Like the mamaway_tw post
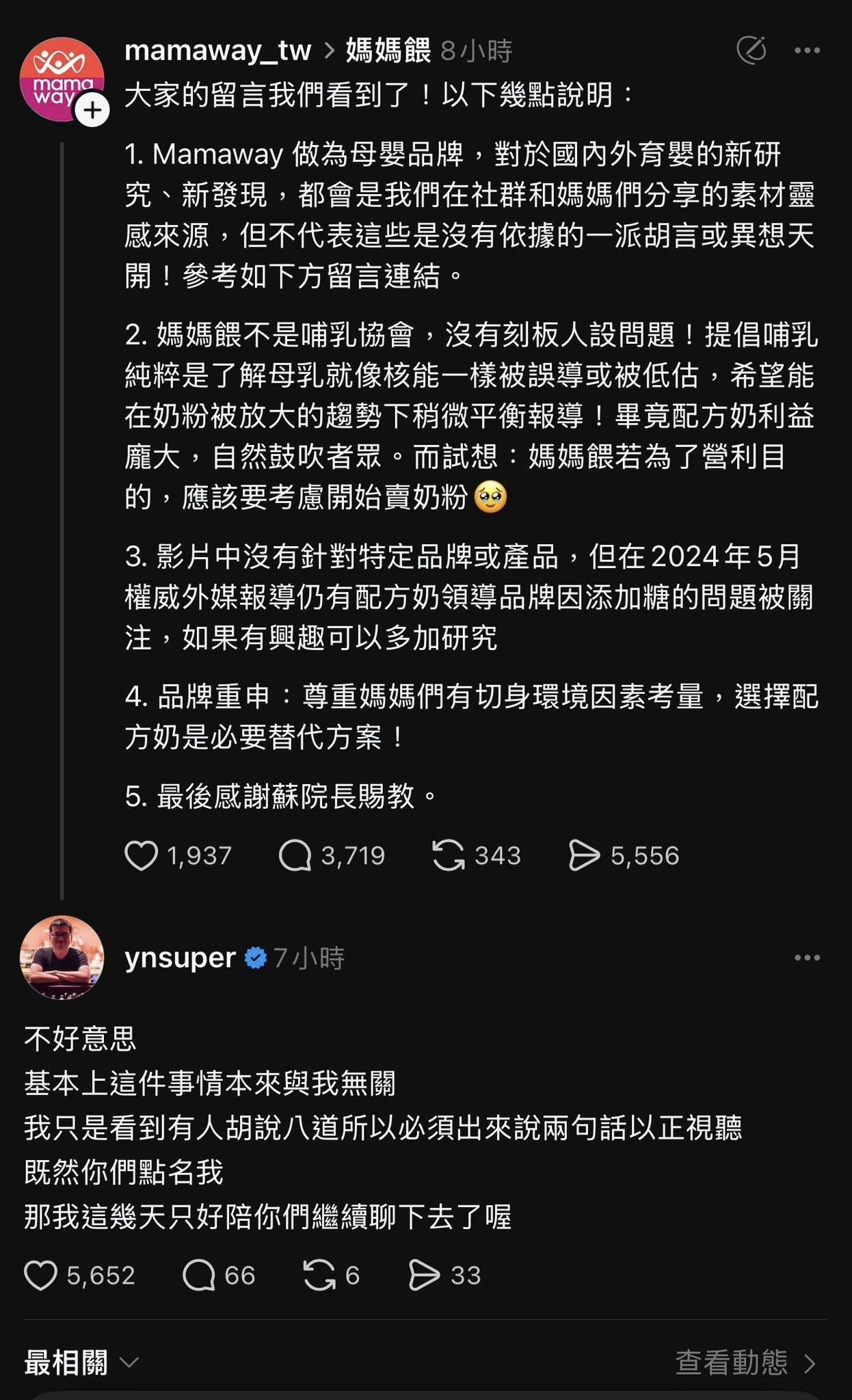This screenshot has width=852, height=1400. pyautogui.click(x=142, y=855)
